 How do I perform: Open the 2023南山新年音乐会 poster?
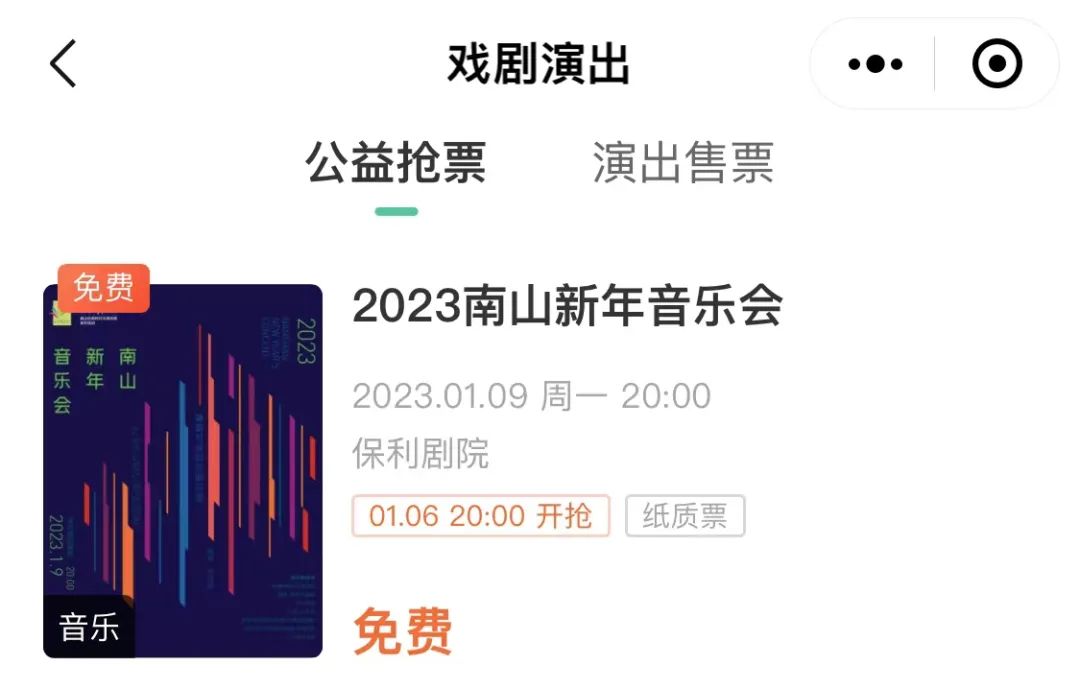coord(183,471)
